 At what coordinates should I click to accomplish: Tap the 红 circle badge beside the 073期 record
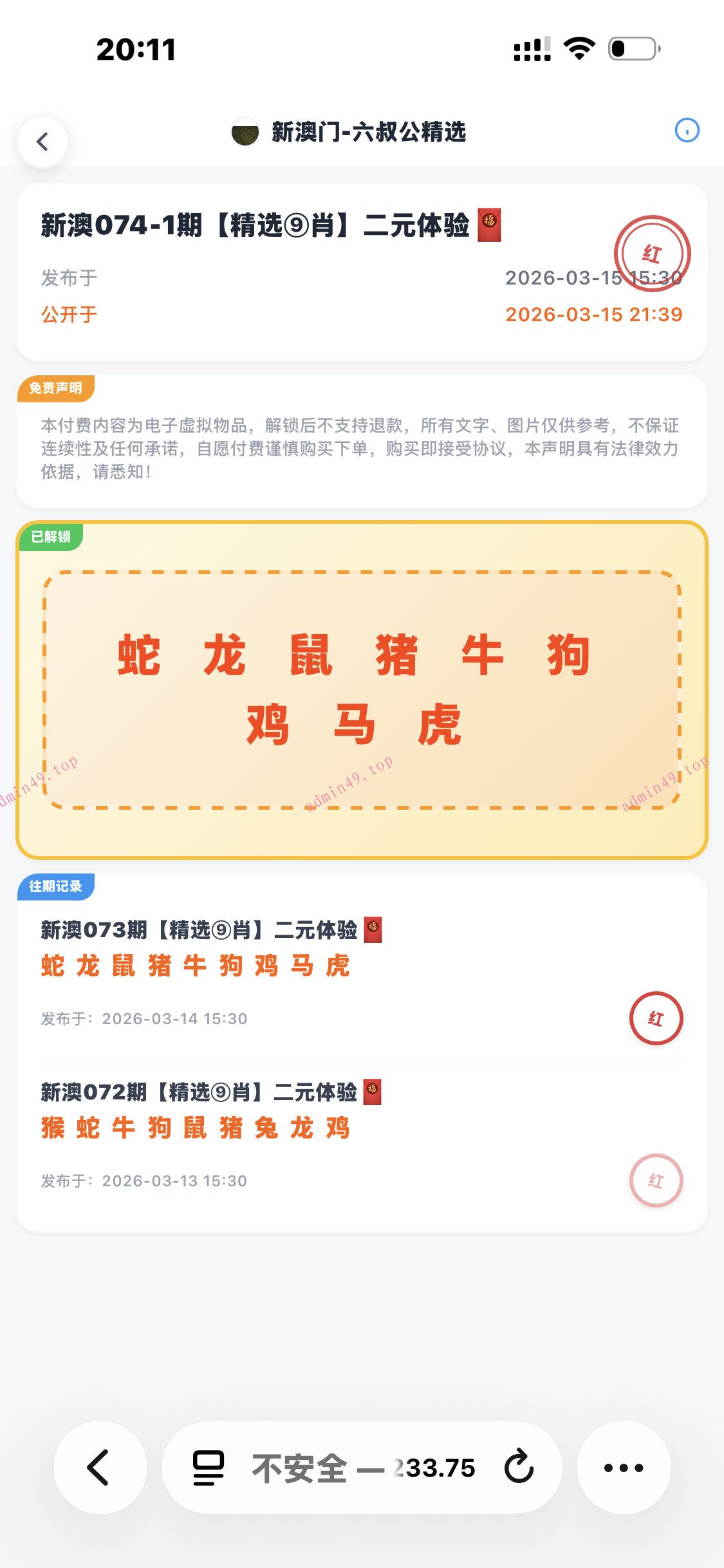coord(656,1019)
